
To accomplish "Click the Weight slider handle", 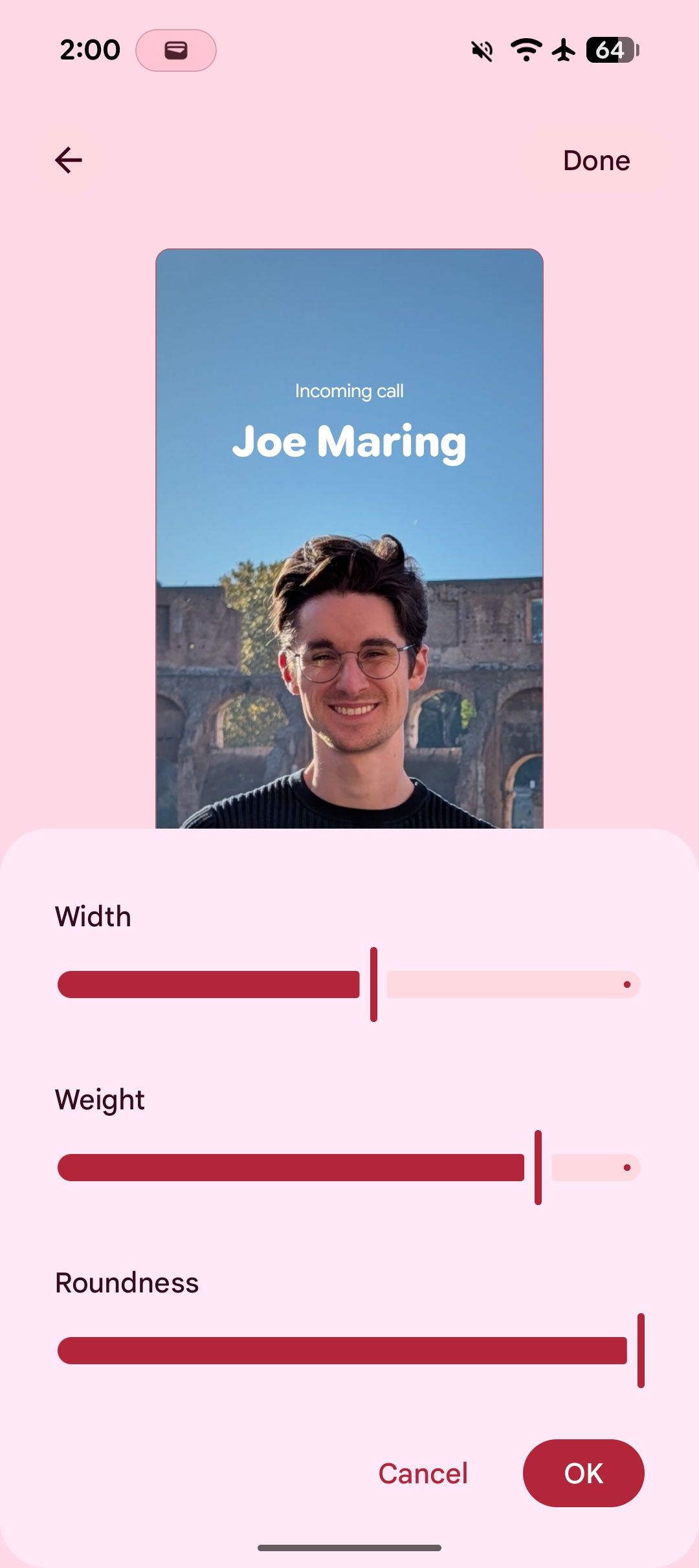I will point(537,1168).
